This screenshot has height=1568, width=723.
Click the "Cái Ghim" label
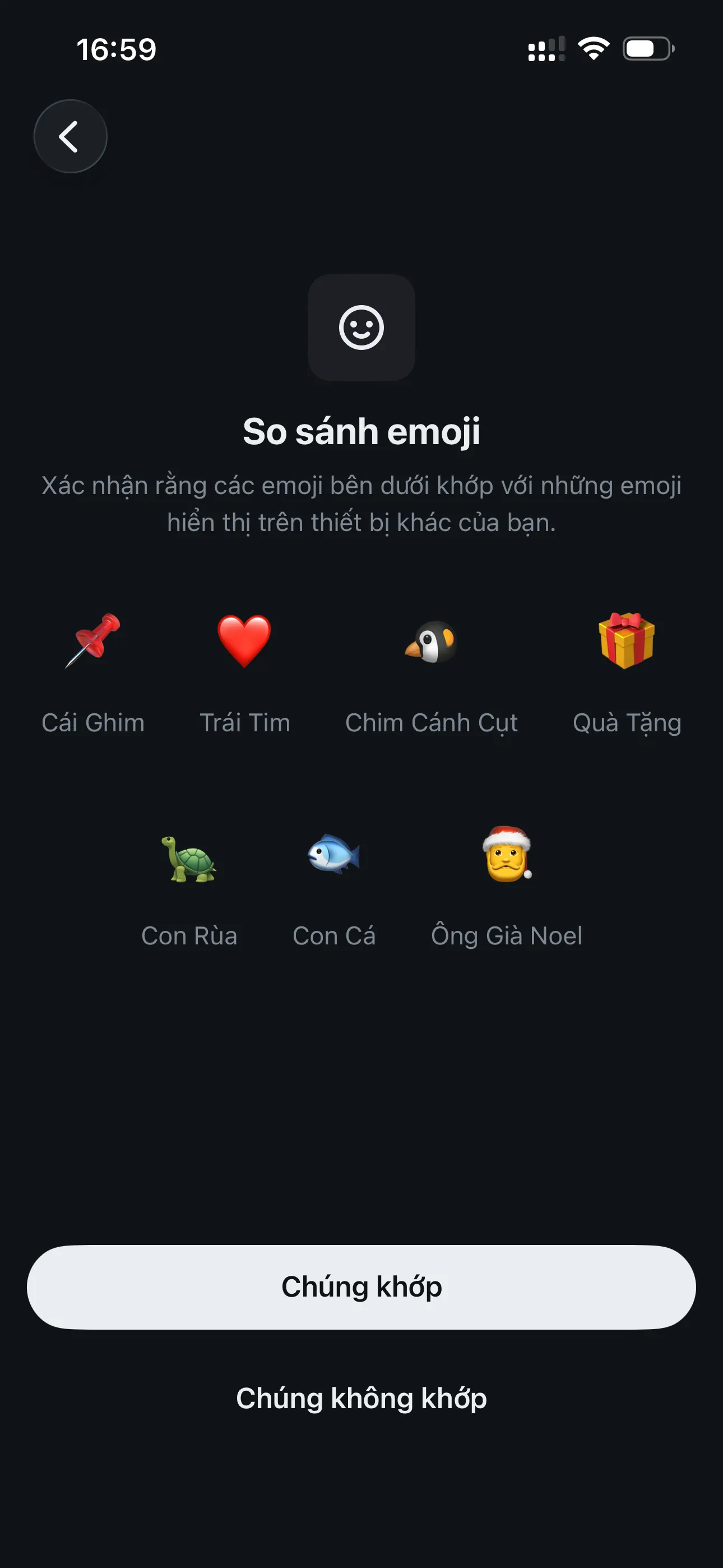(92, 722)
